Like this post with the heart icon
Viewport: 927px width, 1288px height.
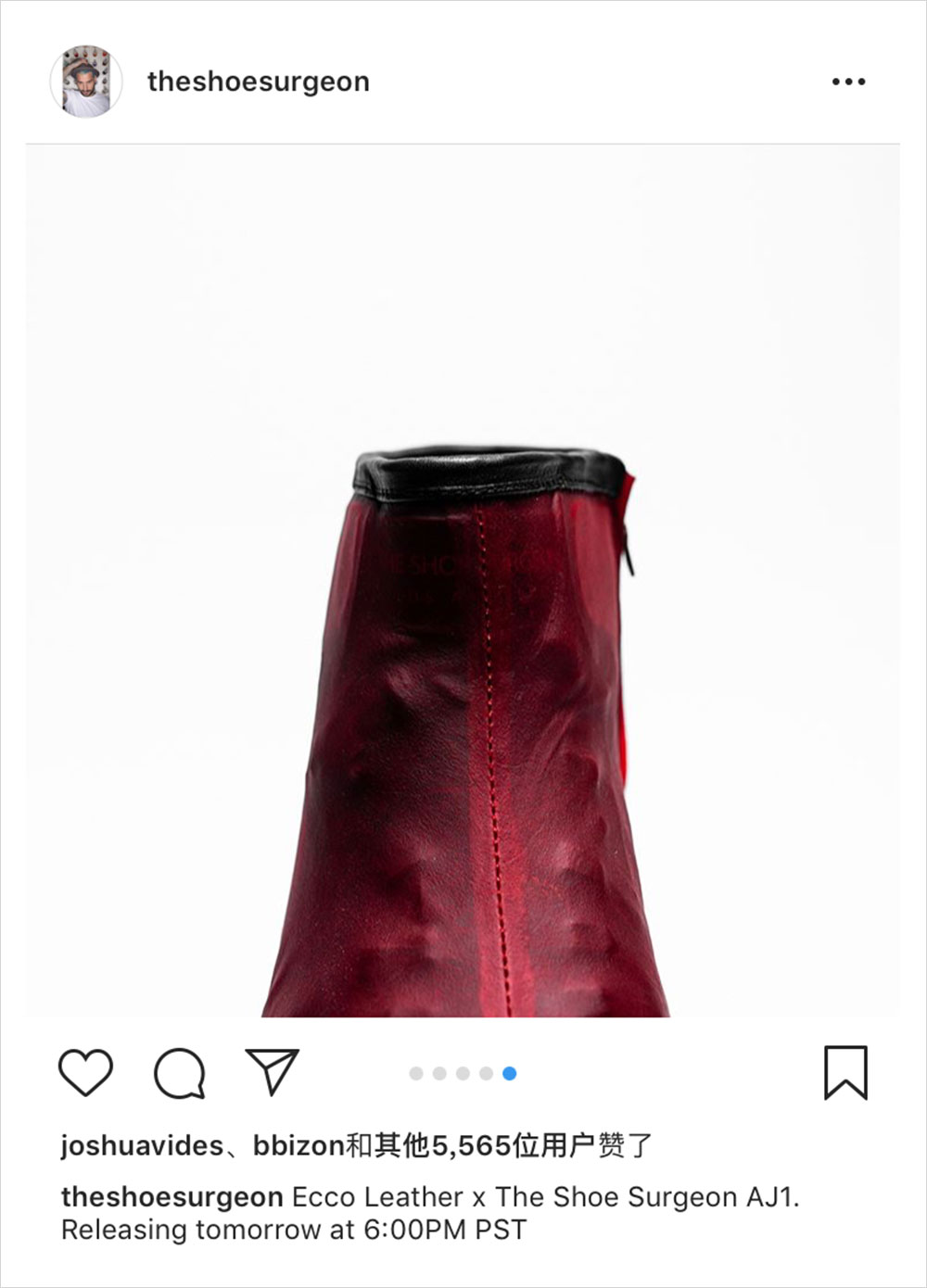click(86, 1073)
